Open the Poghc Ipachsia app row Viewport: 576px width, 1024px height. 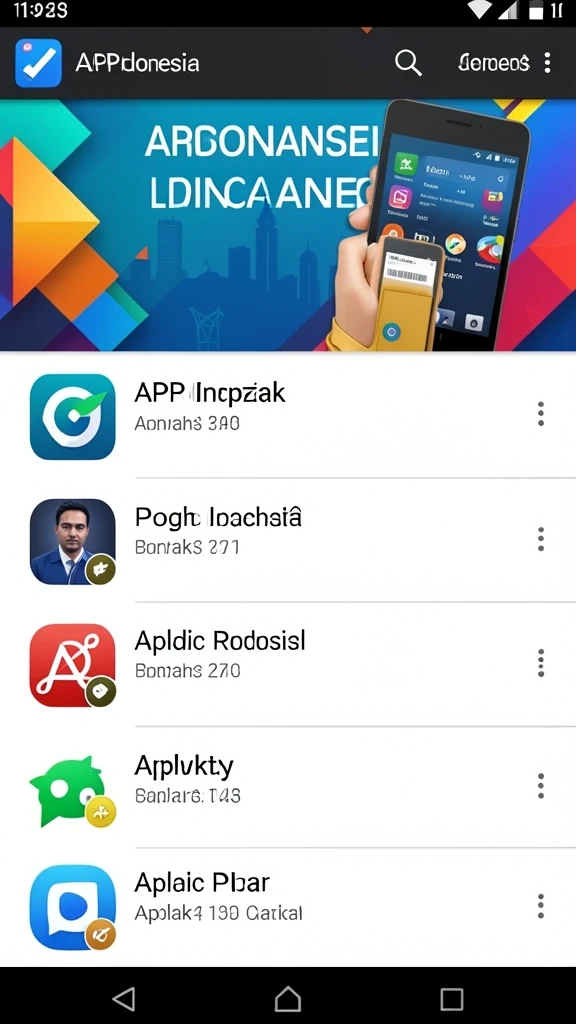[x=288, y=540]
